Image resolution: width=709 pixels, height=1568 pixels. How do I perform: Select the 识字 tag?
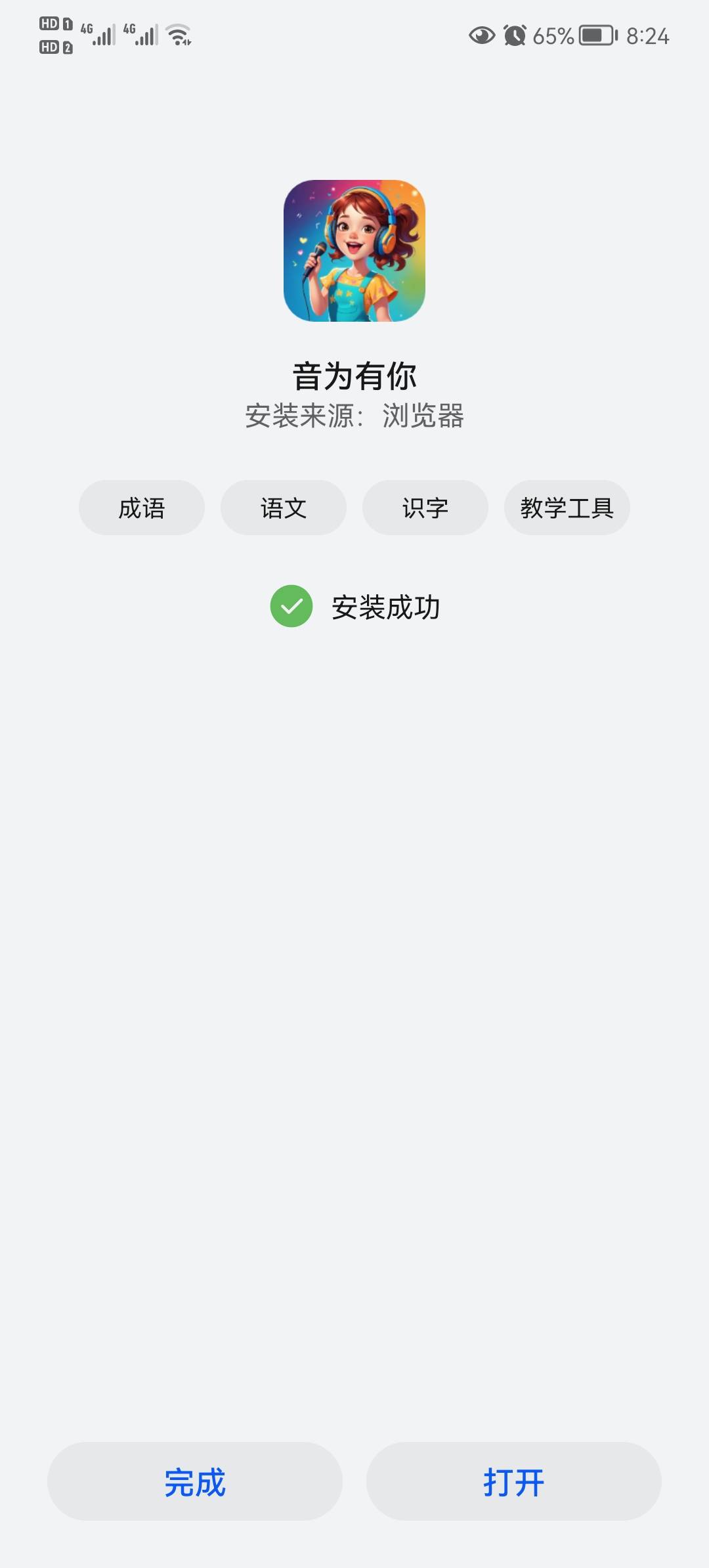point(425,507)
